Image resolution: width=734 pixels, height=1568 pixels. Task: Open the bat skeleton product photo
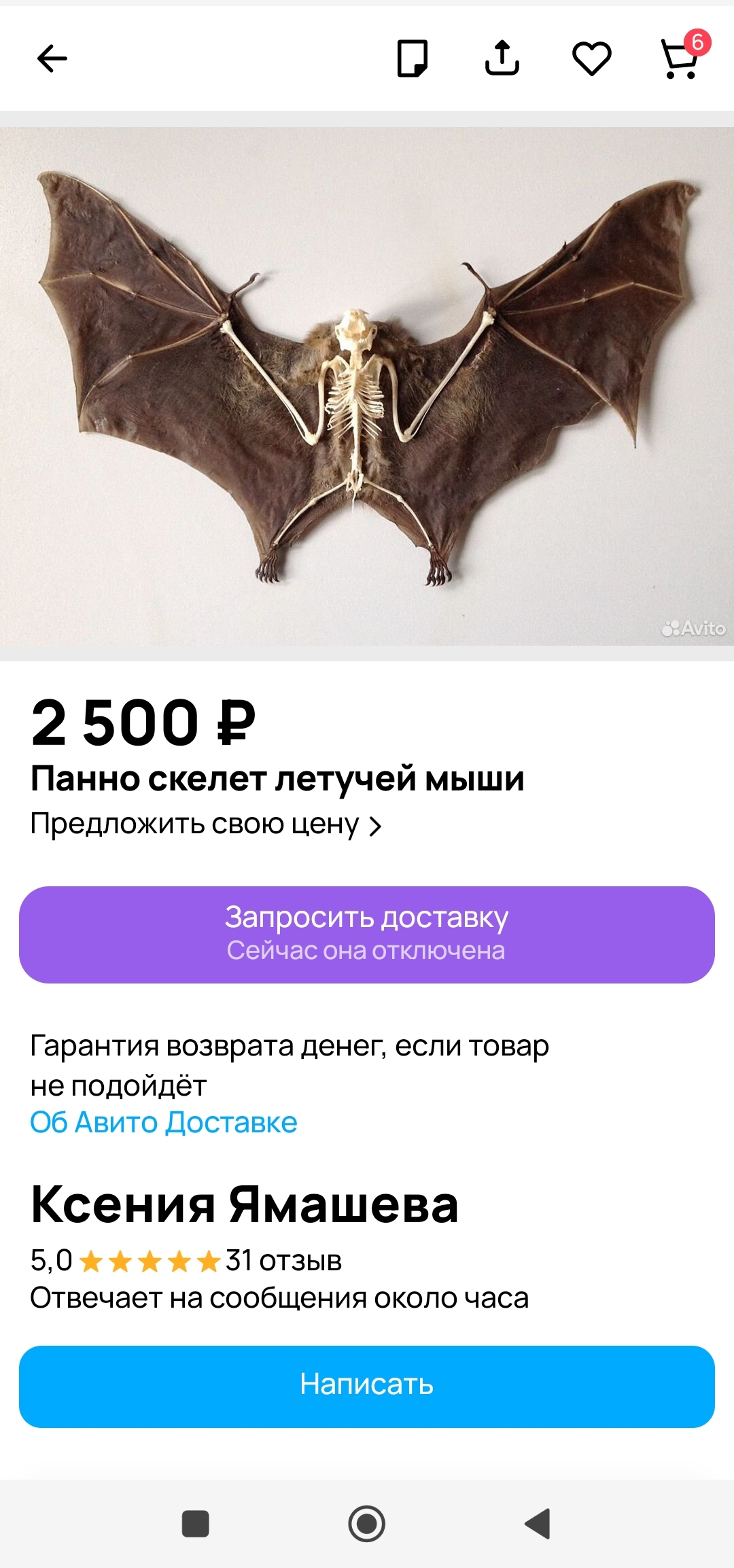pos(367,386)
